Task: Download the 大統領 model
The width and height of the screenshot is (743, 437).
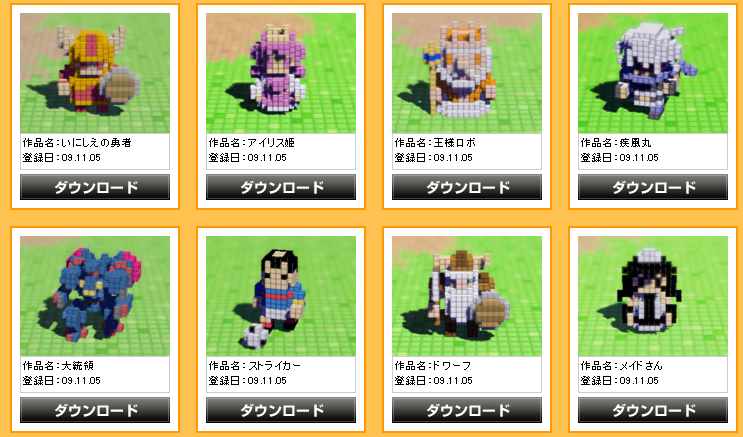Action: pos(95,410)
